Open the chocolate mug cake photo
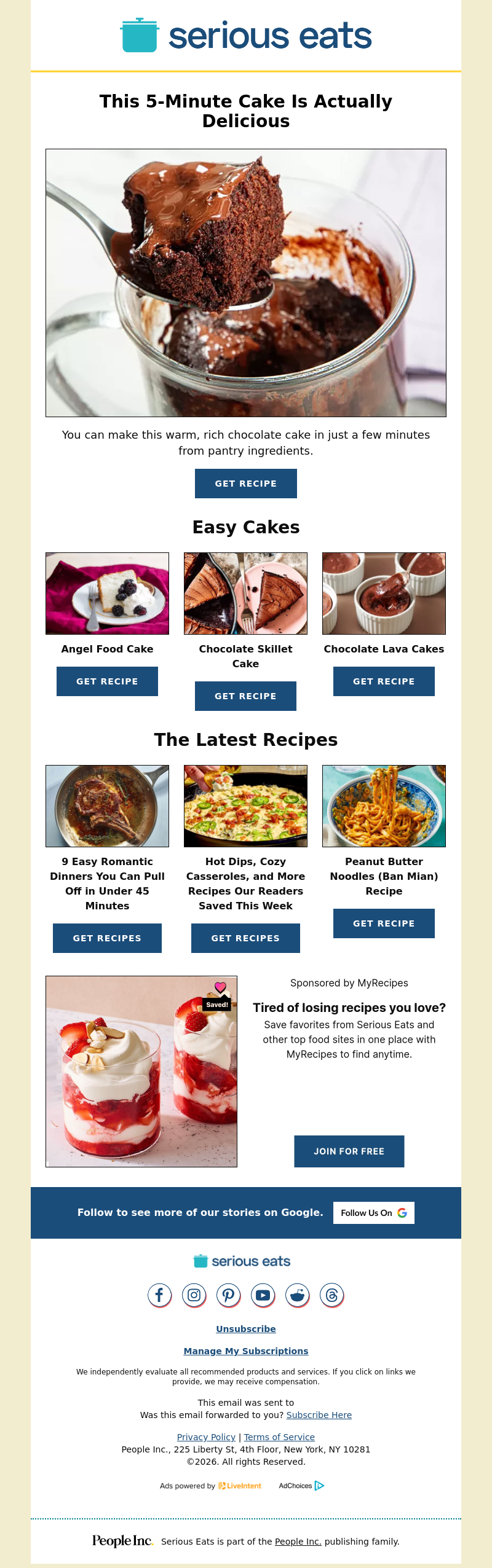Image resolution: width=492 pixels, height=1568 pixels. 245,283
